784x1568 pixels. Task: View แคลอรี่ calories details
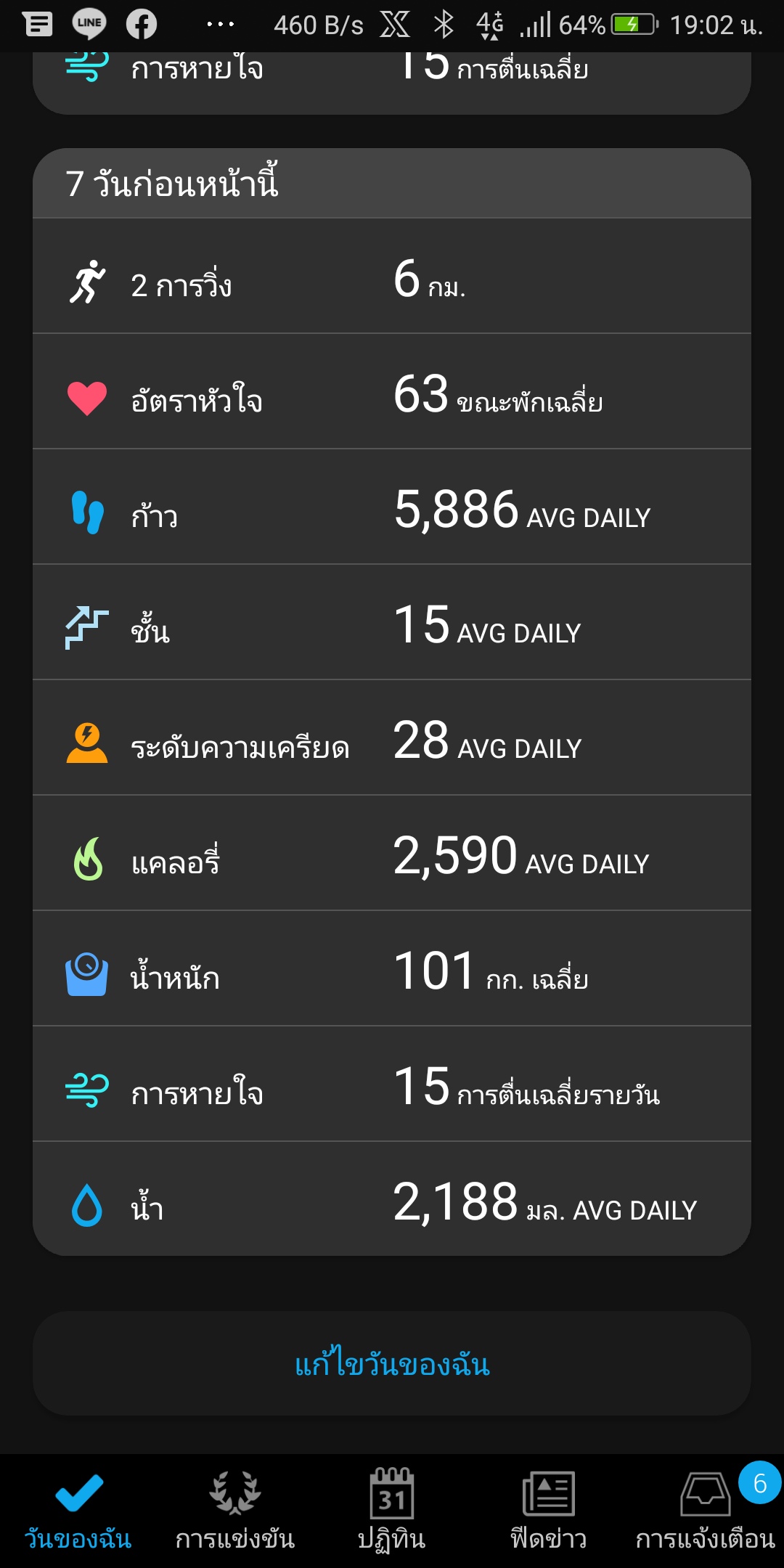392,854
